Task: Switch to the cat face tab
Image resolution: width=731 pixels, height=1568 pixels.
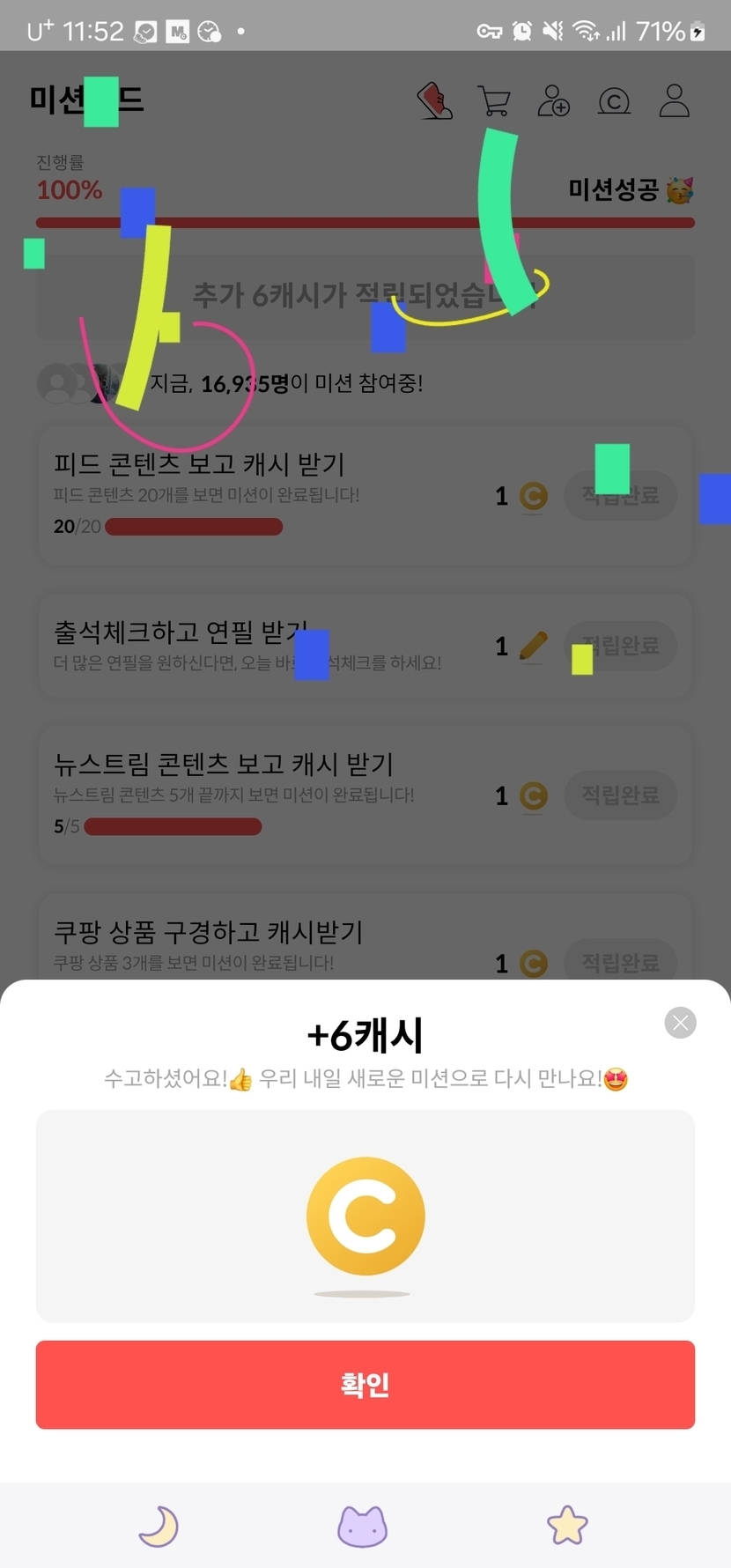Action: coord(363,1527)
